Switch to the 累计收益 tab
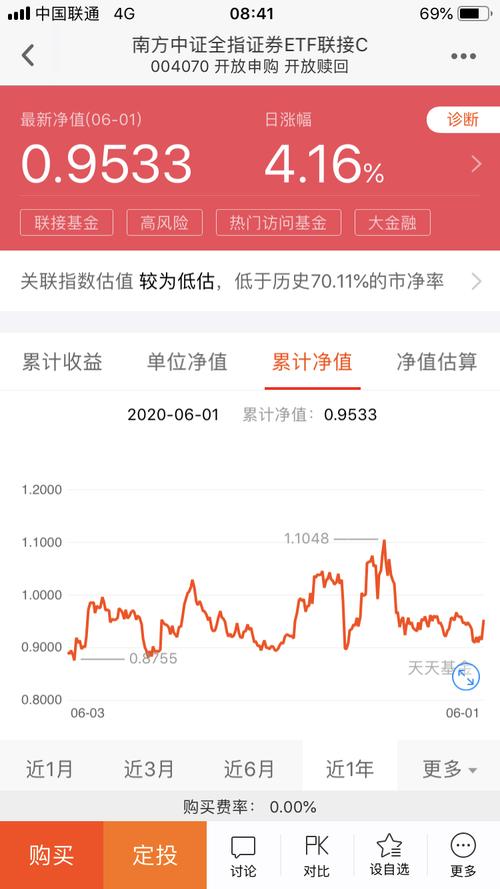Image resolution: width=500 pixels, height=889 pixels. click(62, 362)
